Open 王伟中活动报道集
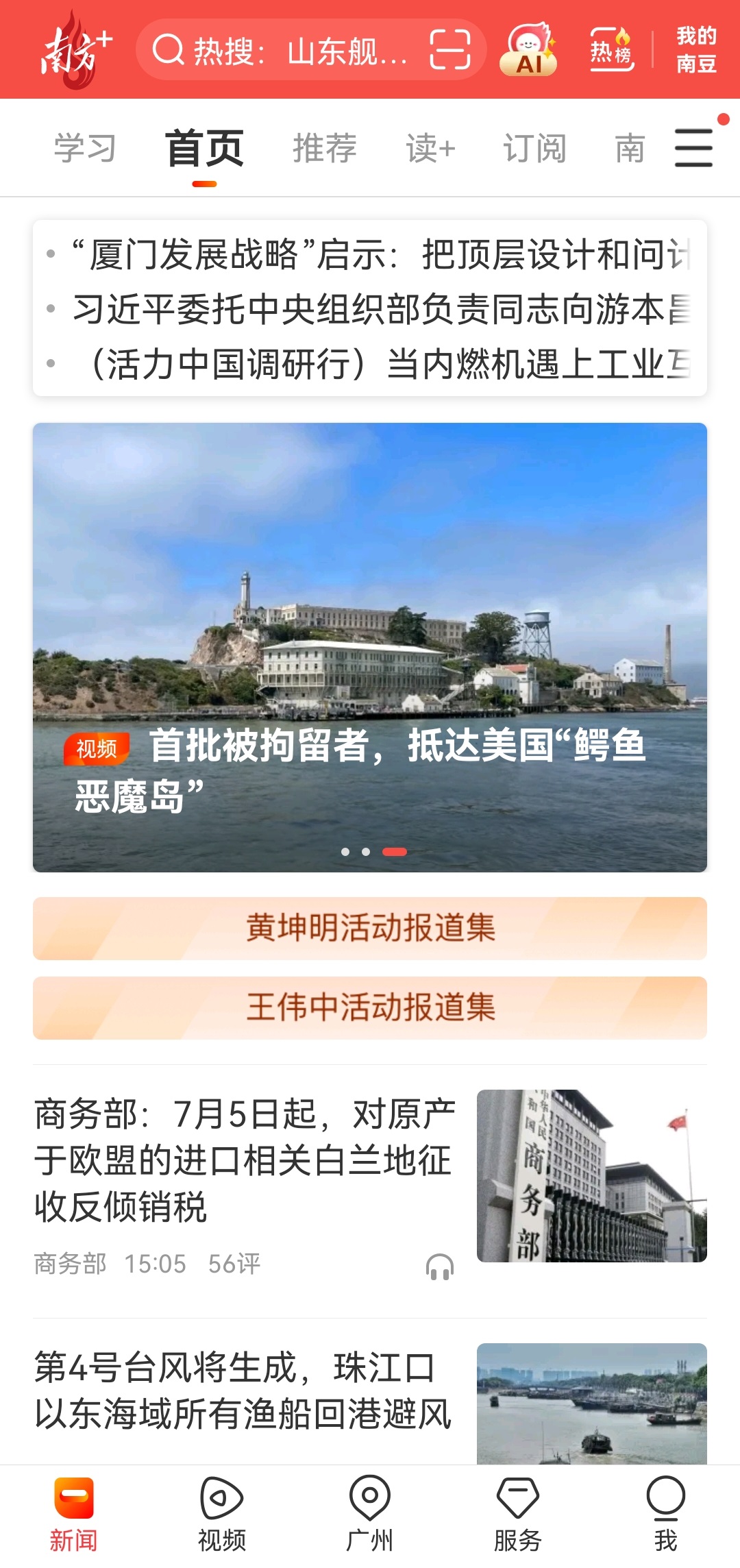This screenshot has width=740, height=1568. point(370,1007)
